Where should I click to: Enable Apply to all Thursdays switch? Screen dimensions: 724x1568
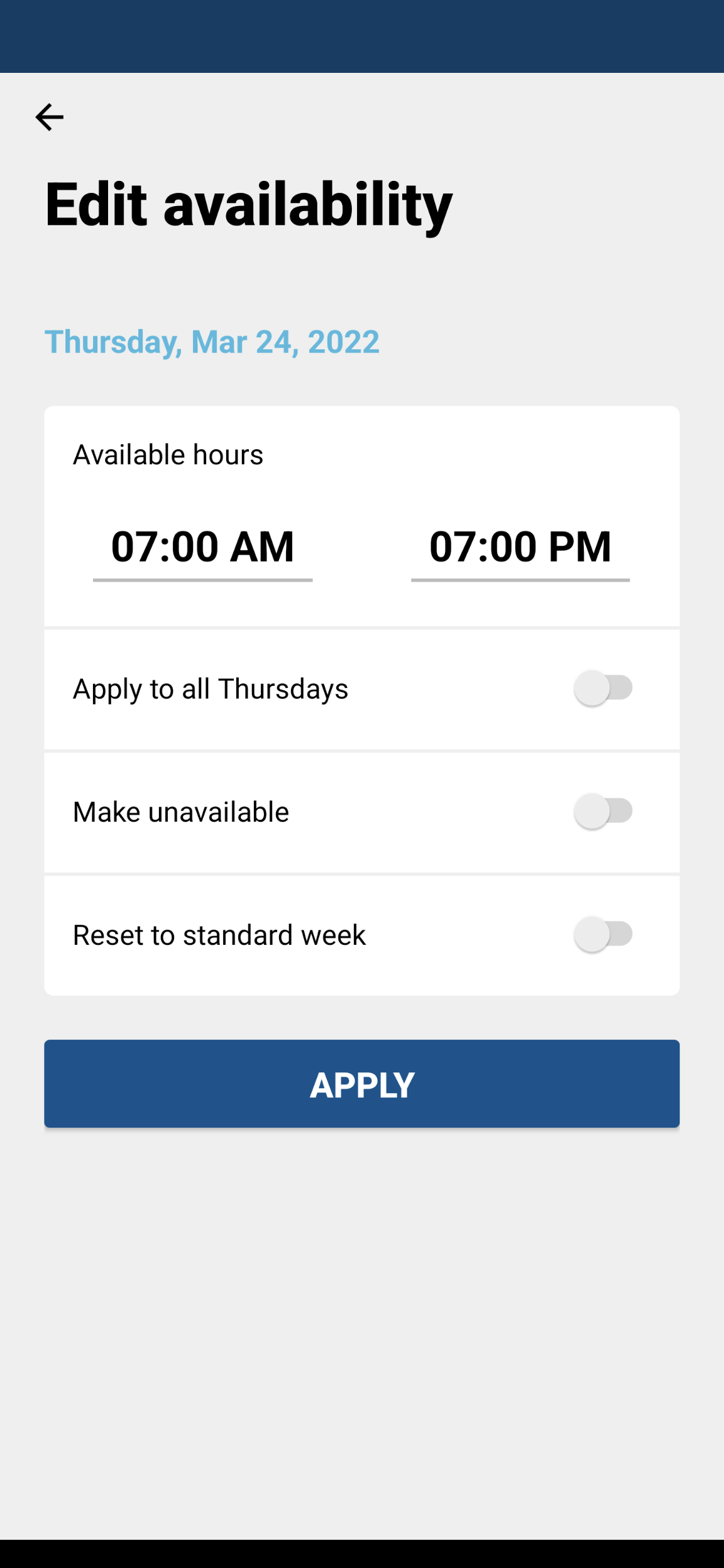(x=603, y=688)
